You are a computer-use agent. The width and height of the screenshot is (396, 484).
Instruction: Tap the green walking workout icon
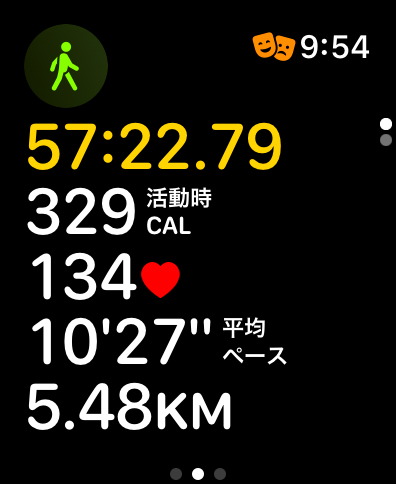pyautogui.click(x=66, y=66)
